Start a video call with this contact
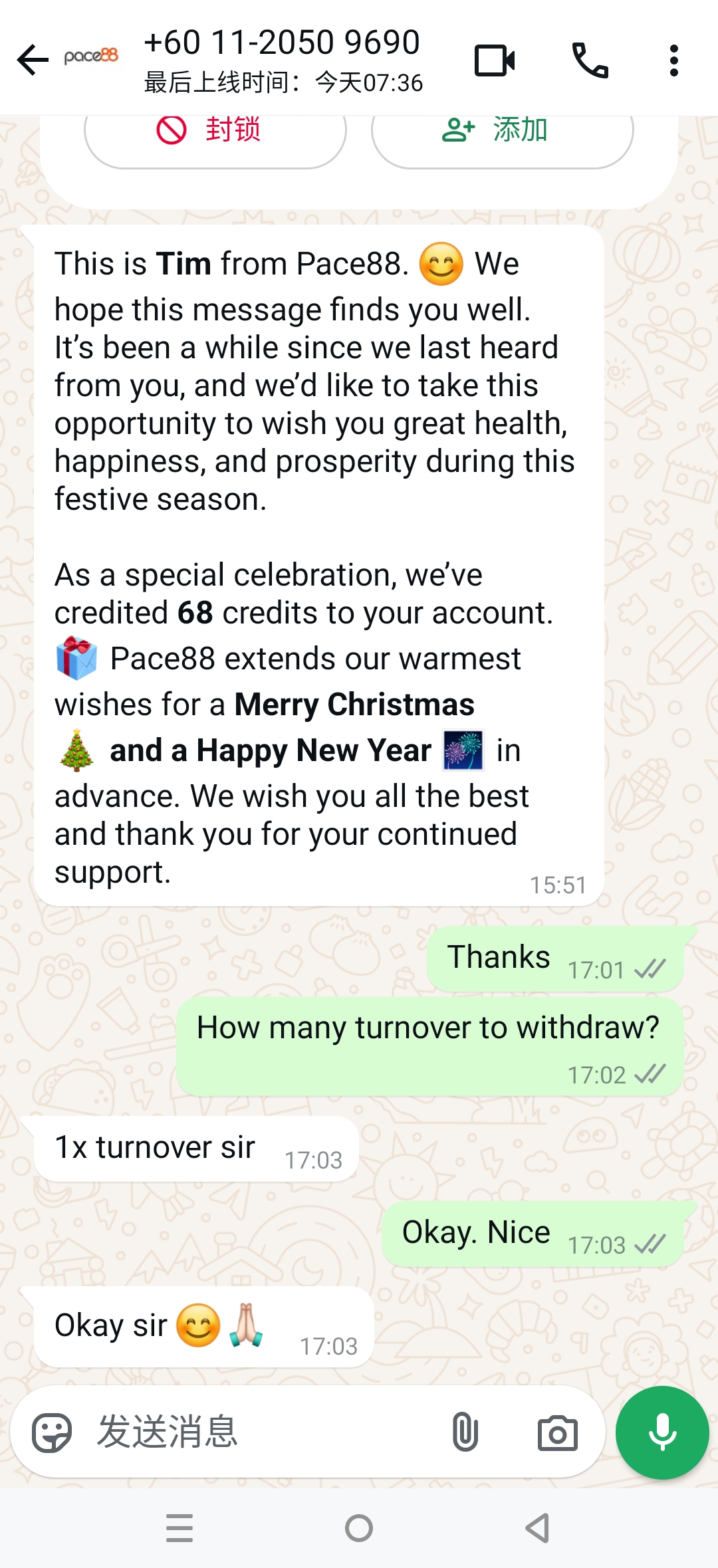 [495, 60]
